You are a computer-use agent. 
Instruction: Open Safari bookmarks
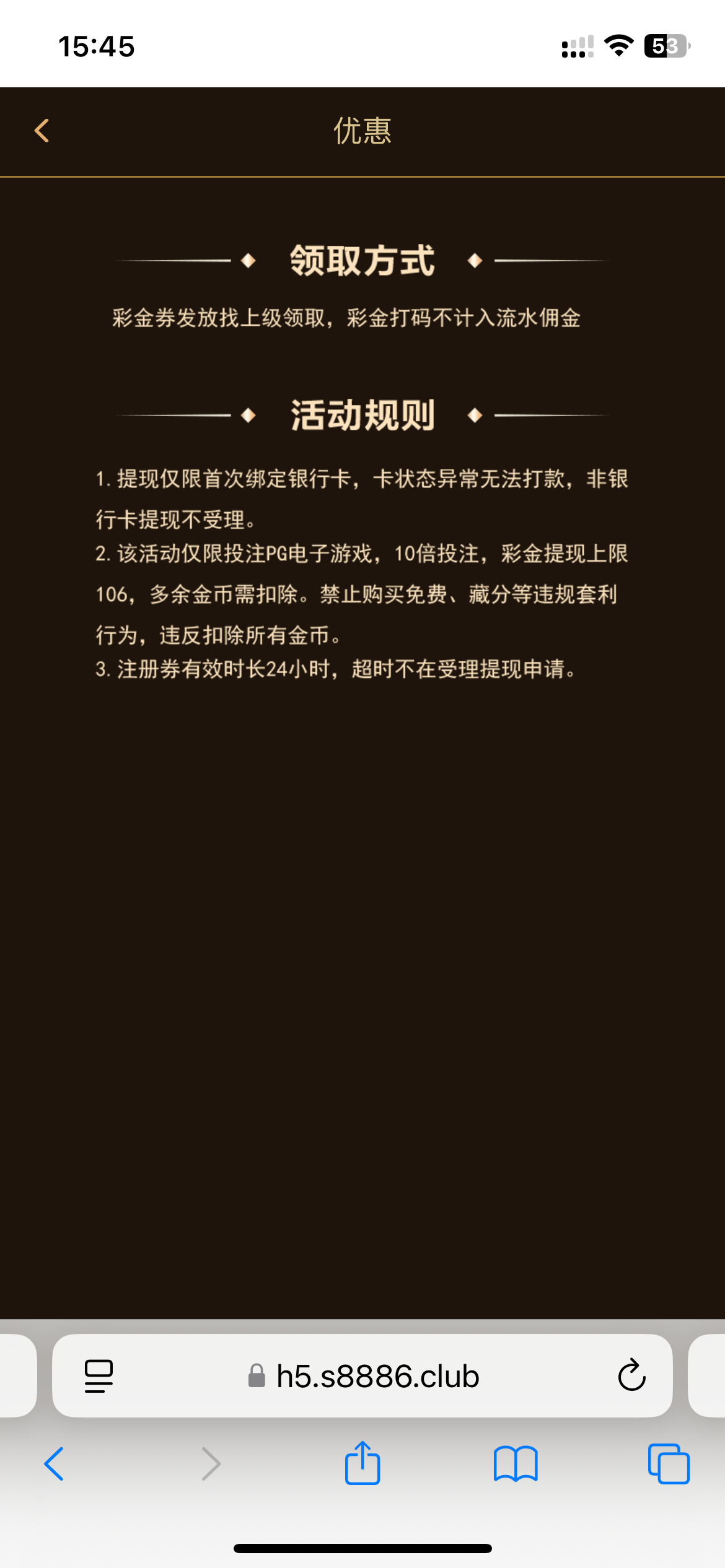coord(516,1464)
